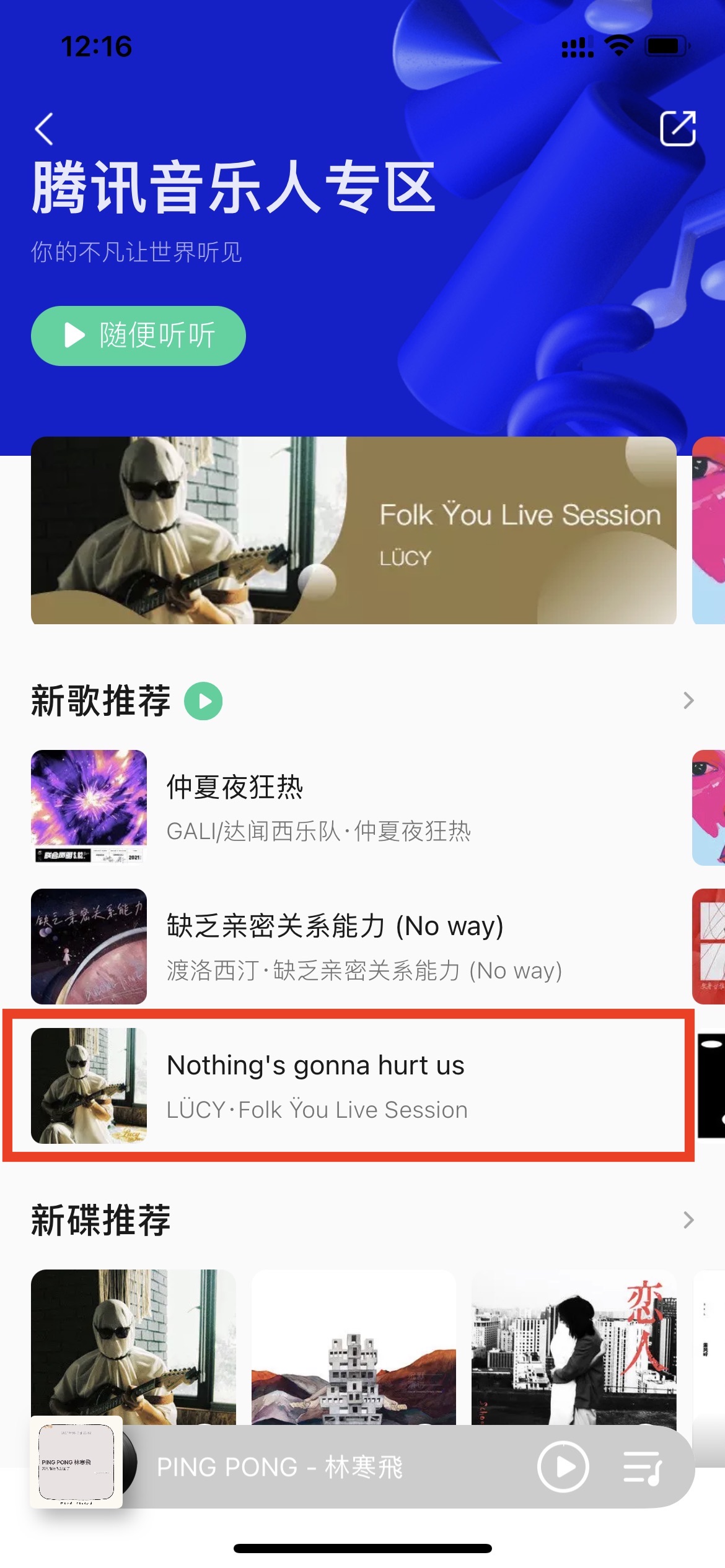
Task: Expand the 新碟推荐 section chevron
Action: (x=688, y=1220)
